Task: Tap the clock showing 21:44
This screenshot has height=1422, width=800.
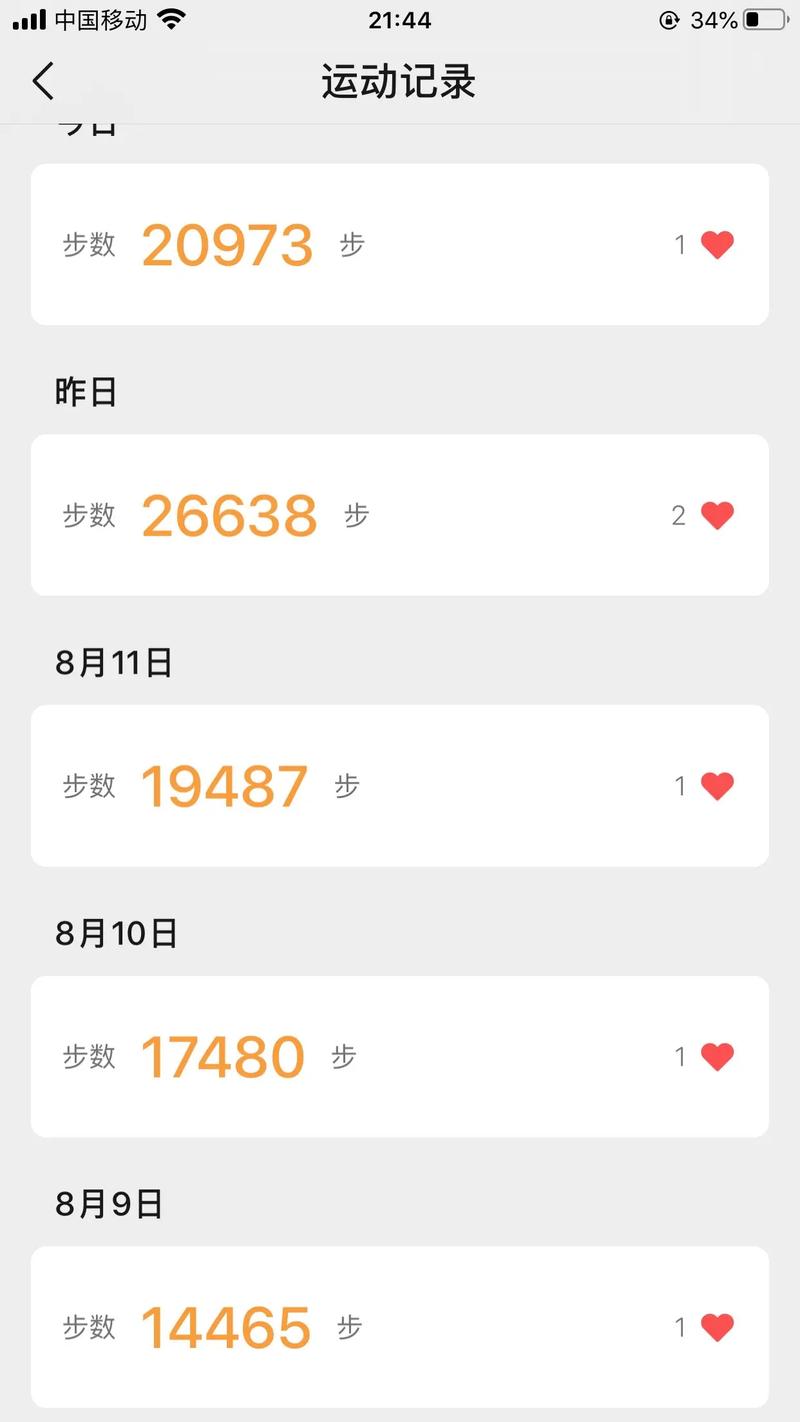Action: pos(400,18)
